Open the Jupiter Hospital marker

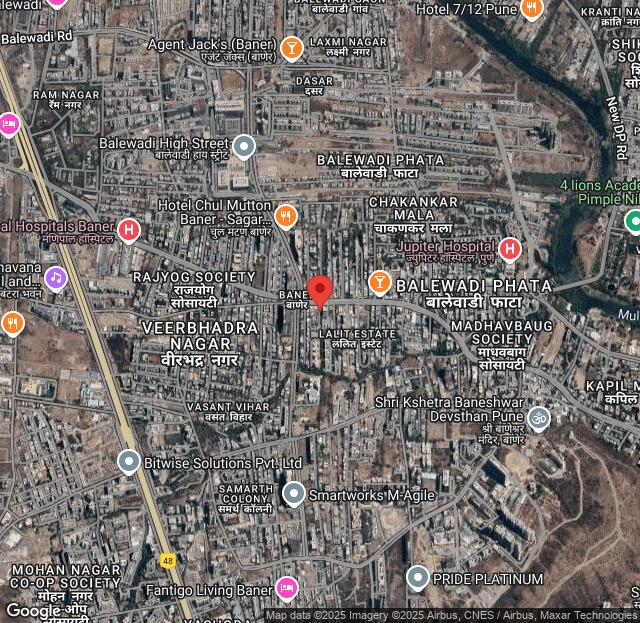(x=510, y=249)
